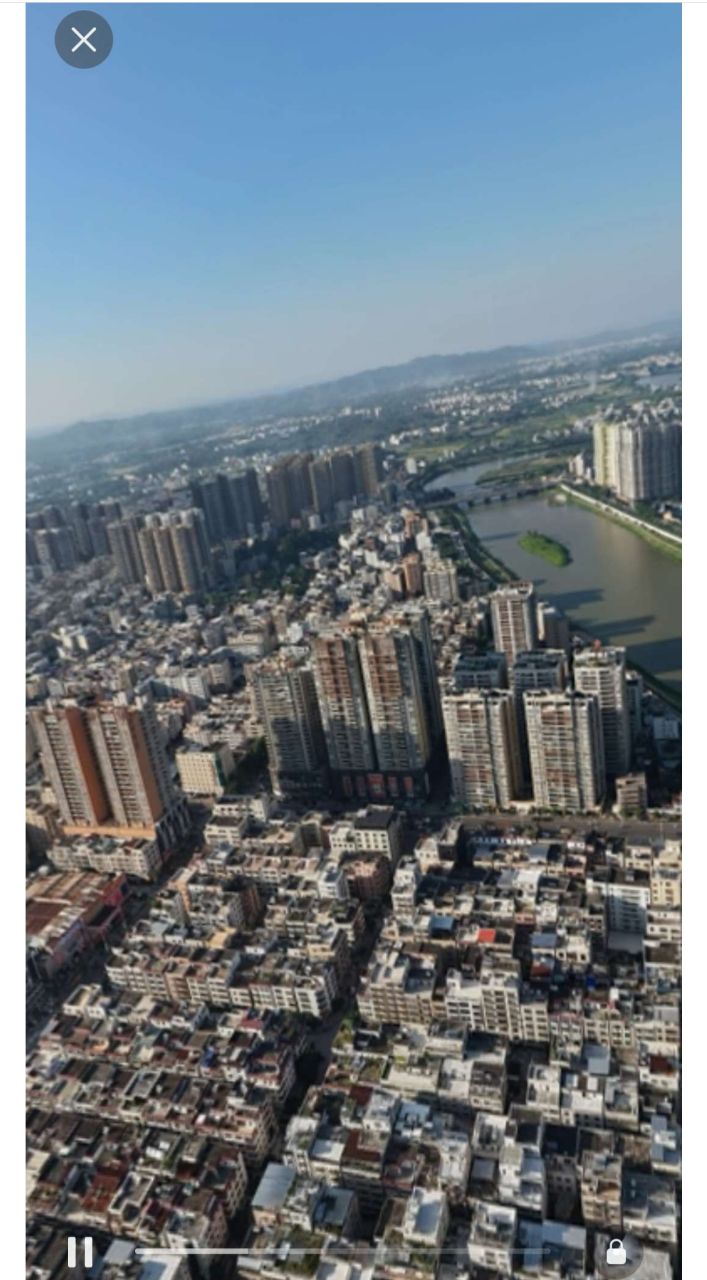Screen dimensions: 707x1280
Task: Tap the video progress bar
Action: pyautogui.click(x=340, y=1251)
